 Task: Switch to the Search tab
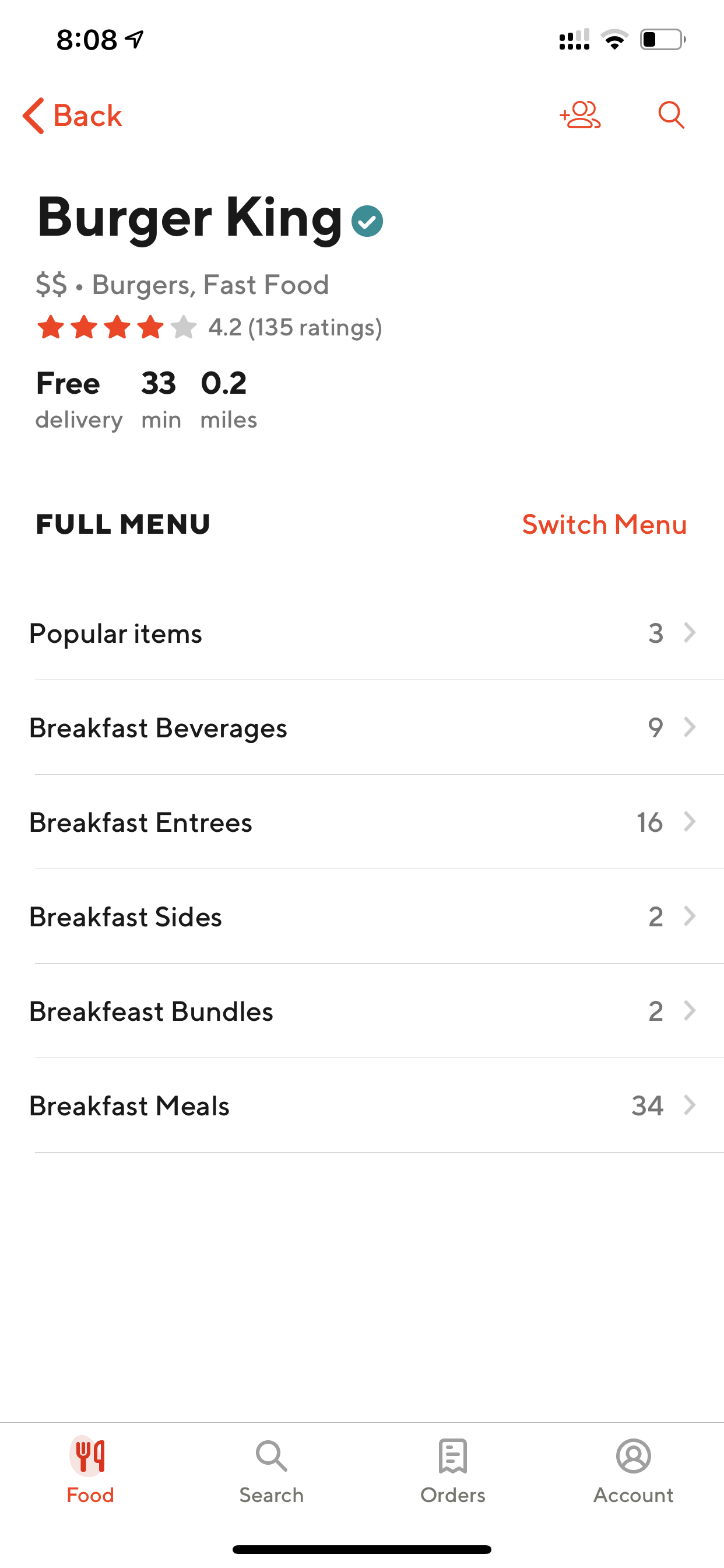point(271,1471)
